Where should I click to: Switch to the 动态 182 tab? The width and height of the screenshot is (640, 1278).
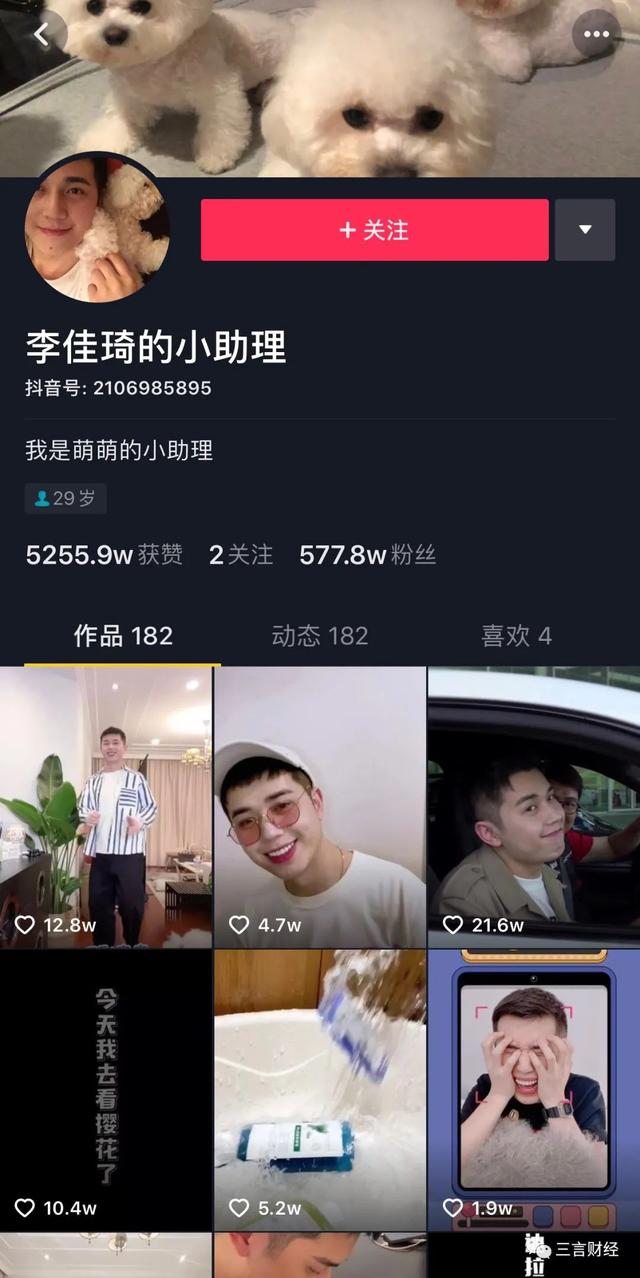point(320,636)
